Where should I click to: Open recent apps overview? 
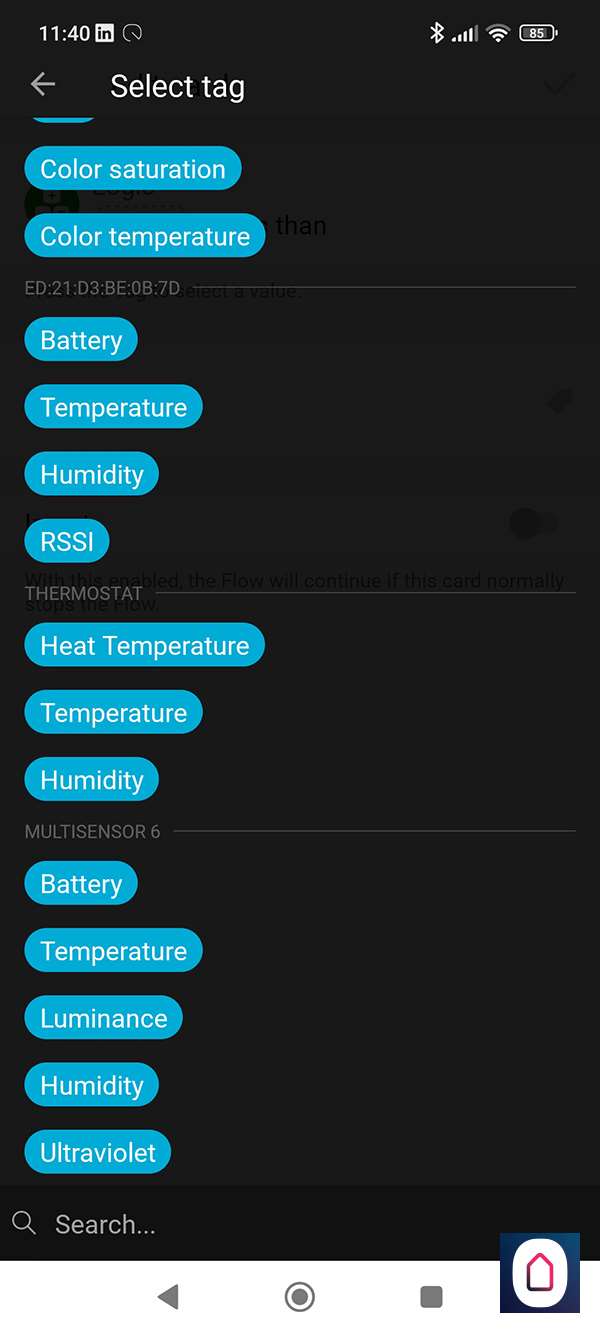[431, 1297]
